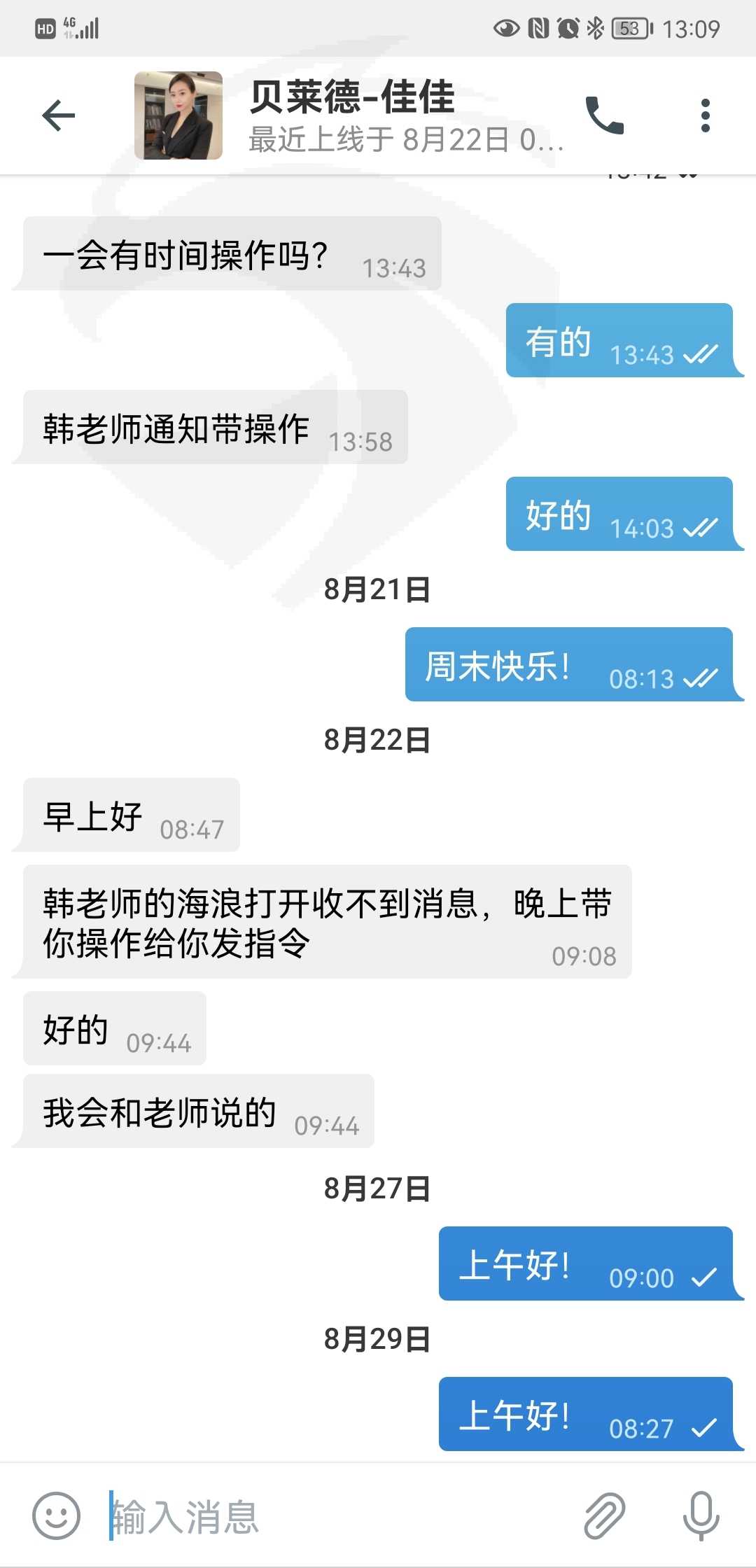Go back using the arrow
This screenshot has height=1568, width=756.
pyautogui.click(x=59, y=115)
